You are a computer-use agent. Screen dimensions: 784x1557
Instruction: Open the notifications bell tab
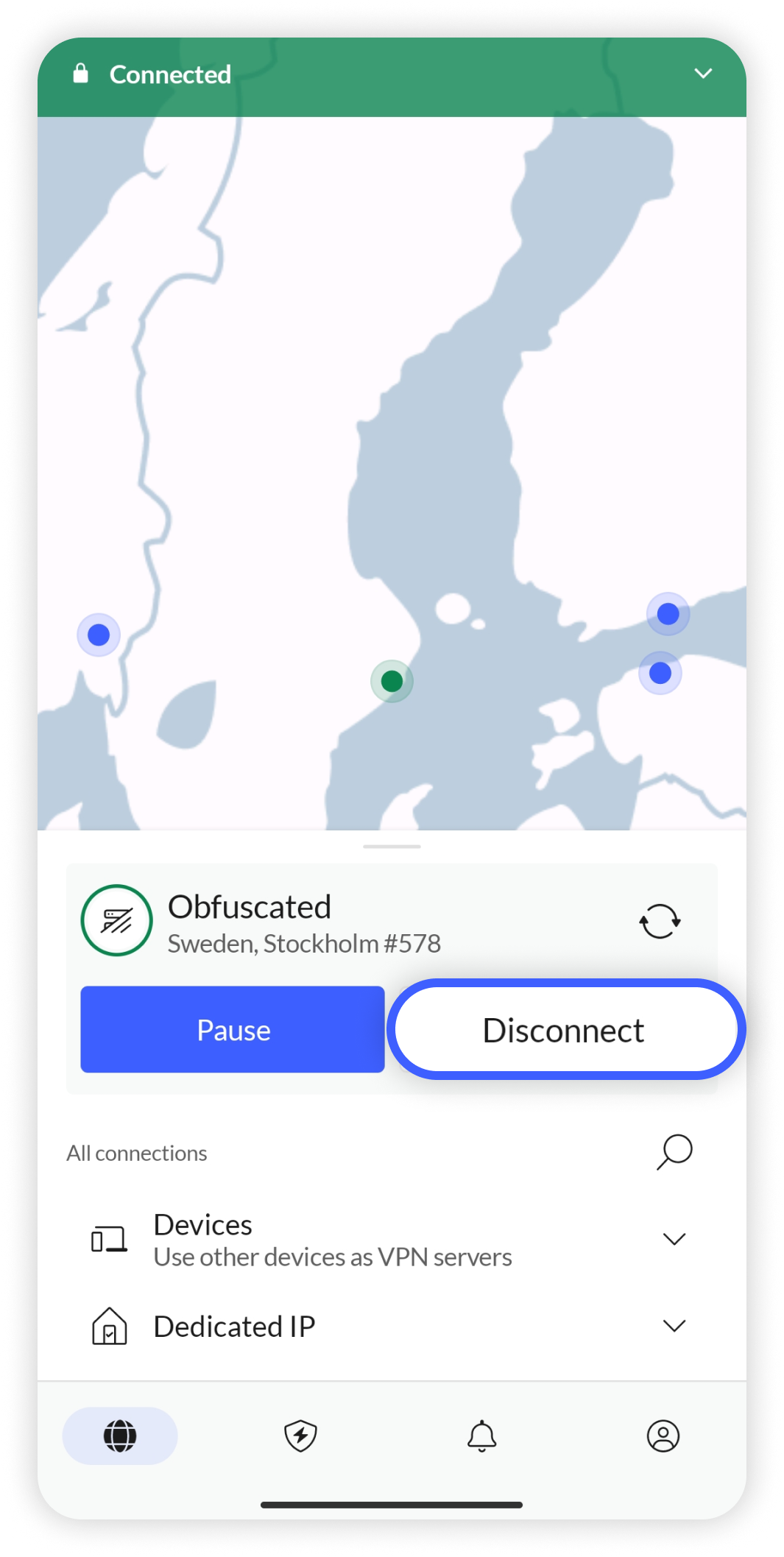[x=481, y=1436]
